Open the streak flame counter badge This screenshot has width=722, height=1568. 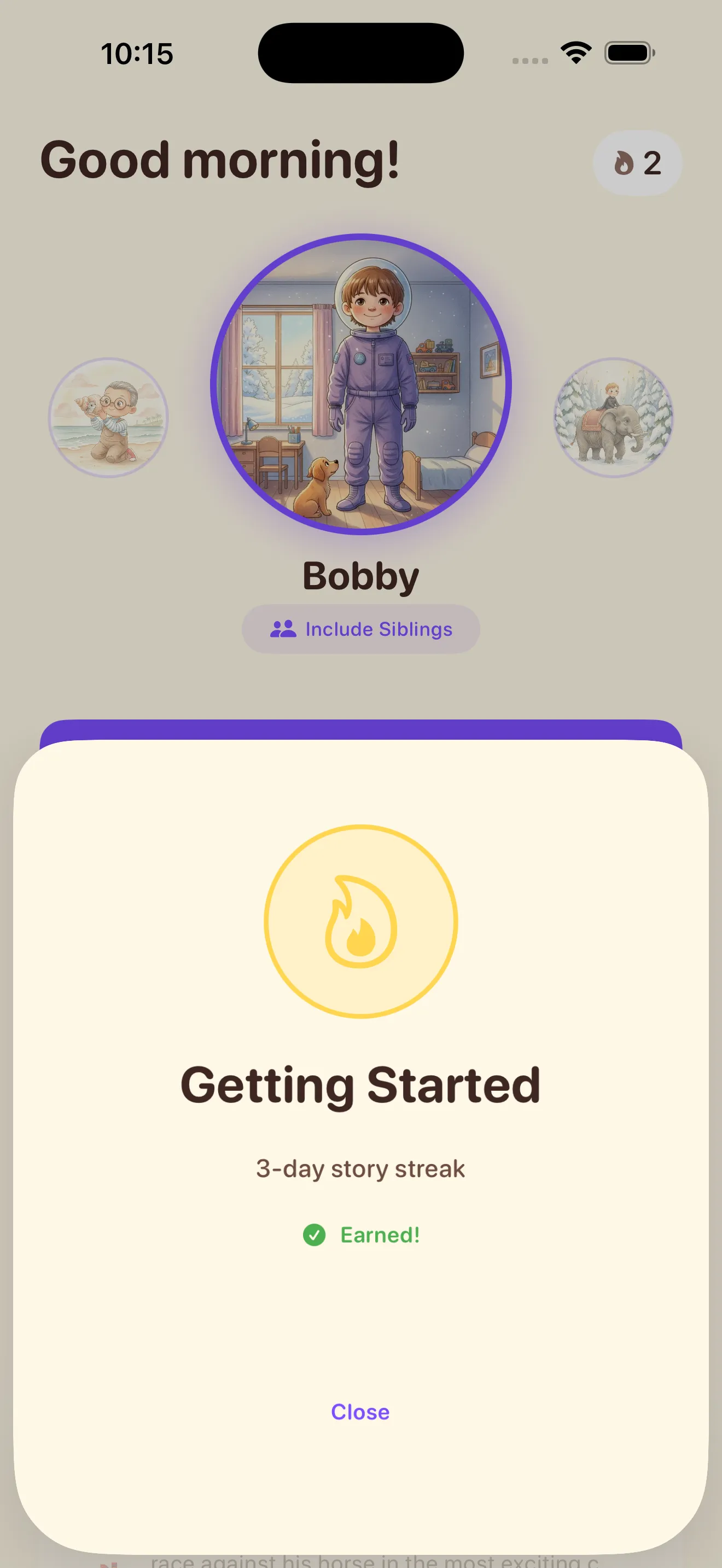tap(637, 162)
